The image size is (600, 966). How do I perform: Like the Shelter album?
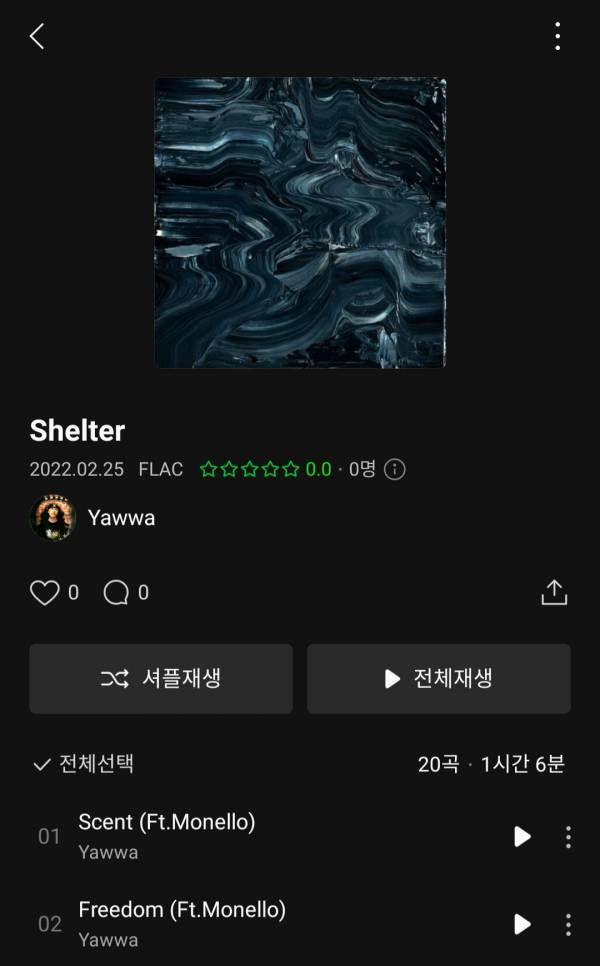click(x=45, y=593)
